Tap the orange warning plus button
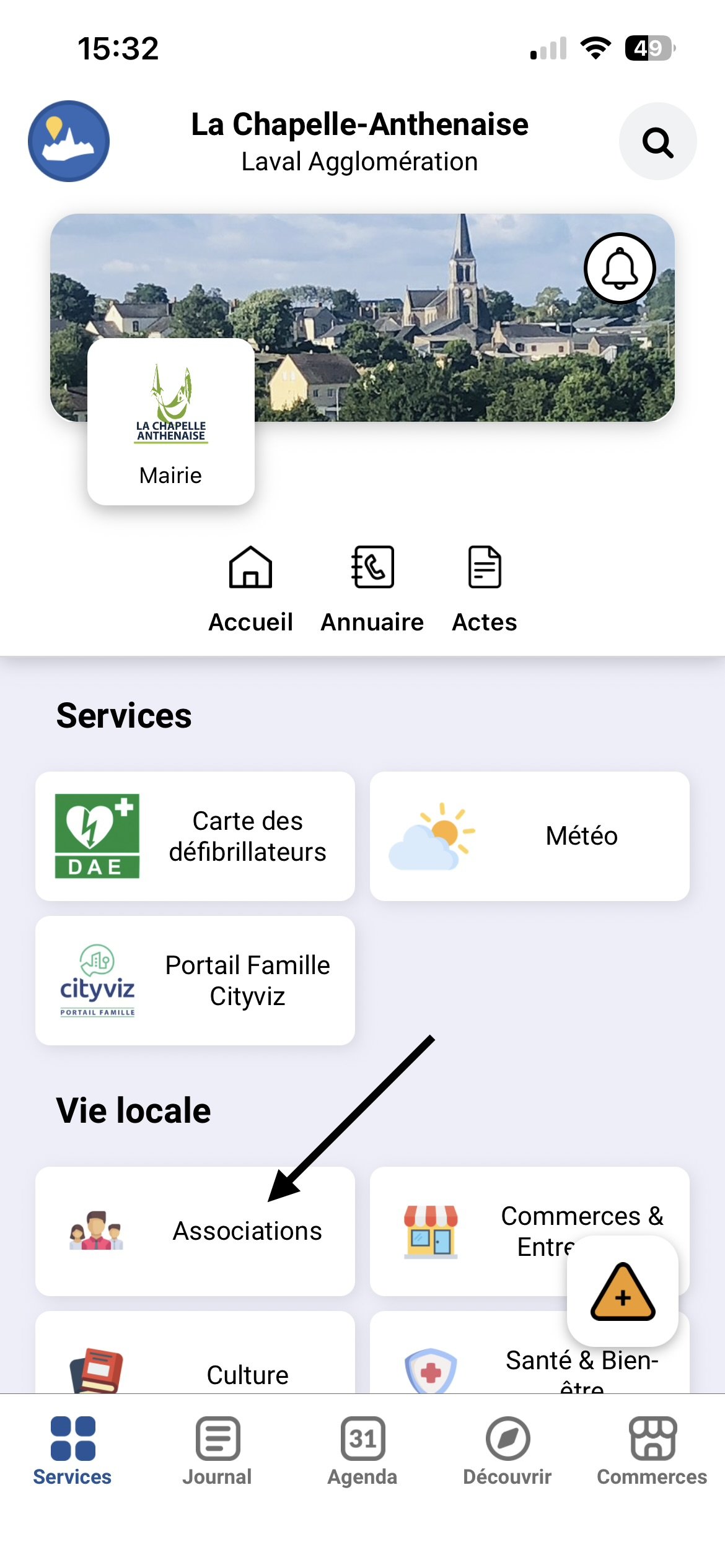This screenshot has width=725, height=1568. click(x=622, y=1292)
